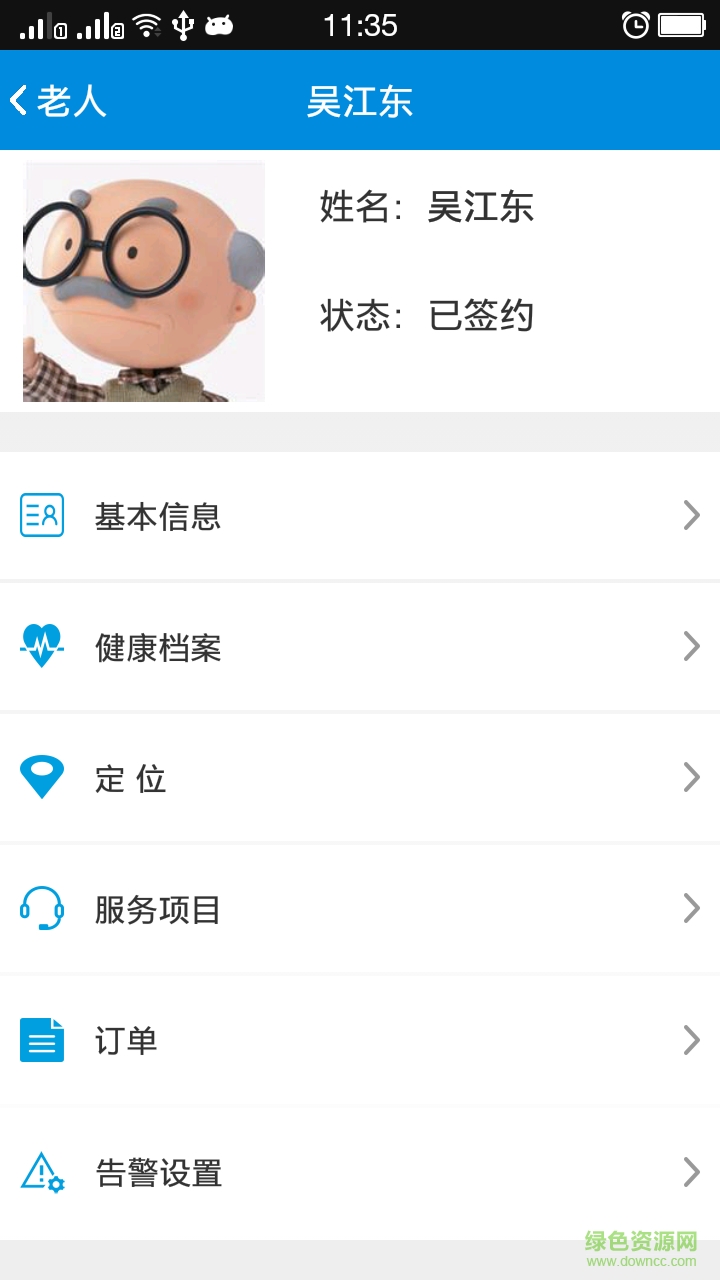Select the 服务项目 headset icon
The image size is (720, 1280).
[41, 908]
